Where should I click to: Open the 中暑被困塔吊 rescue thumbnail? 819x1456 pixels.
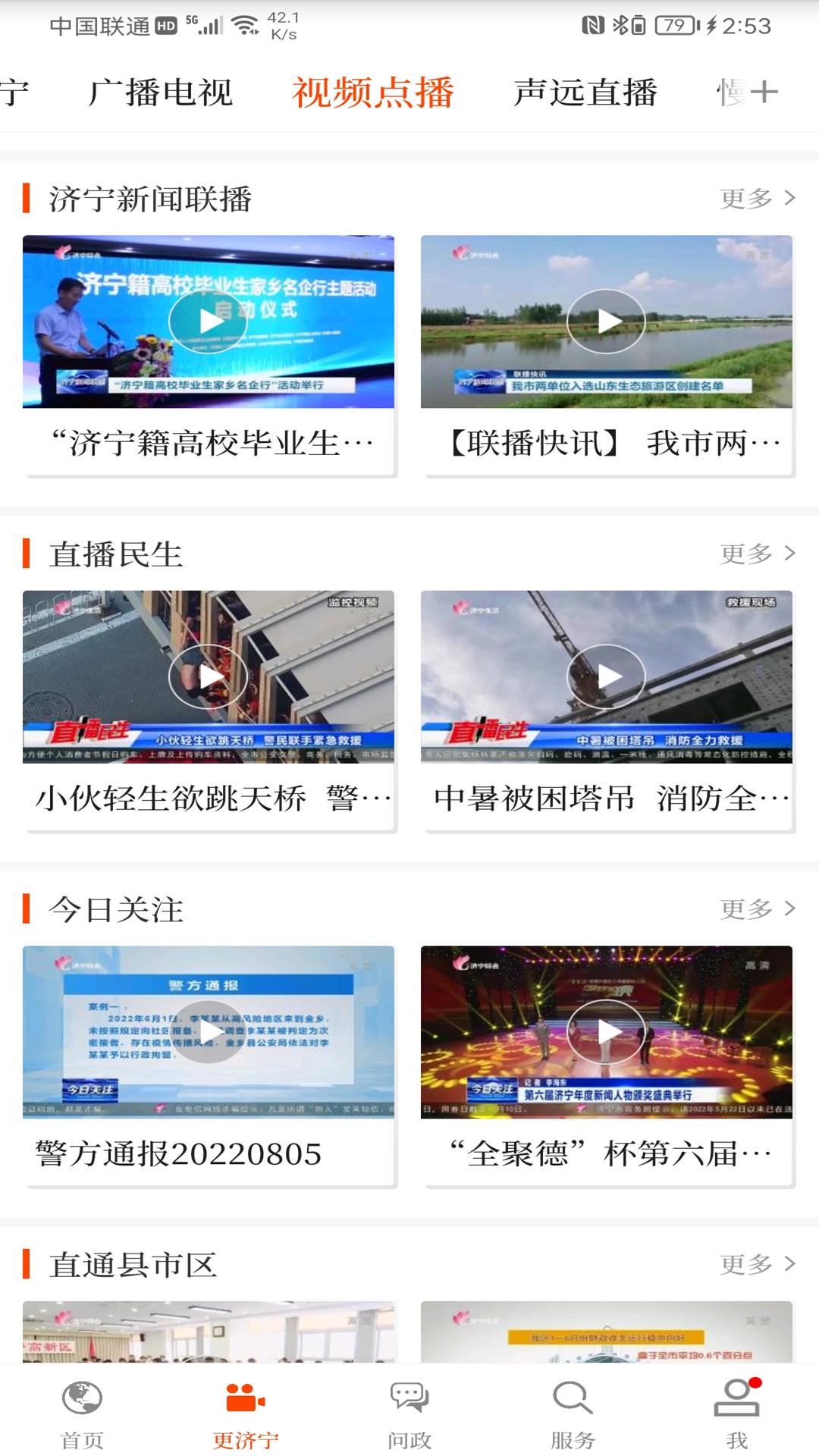[606, 676]
